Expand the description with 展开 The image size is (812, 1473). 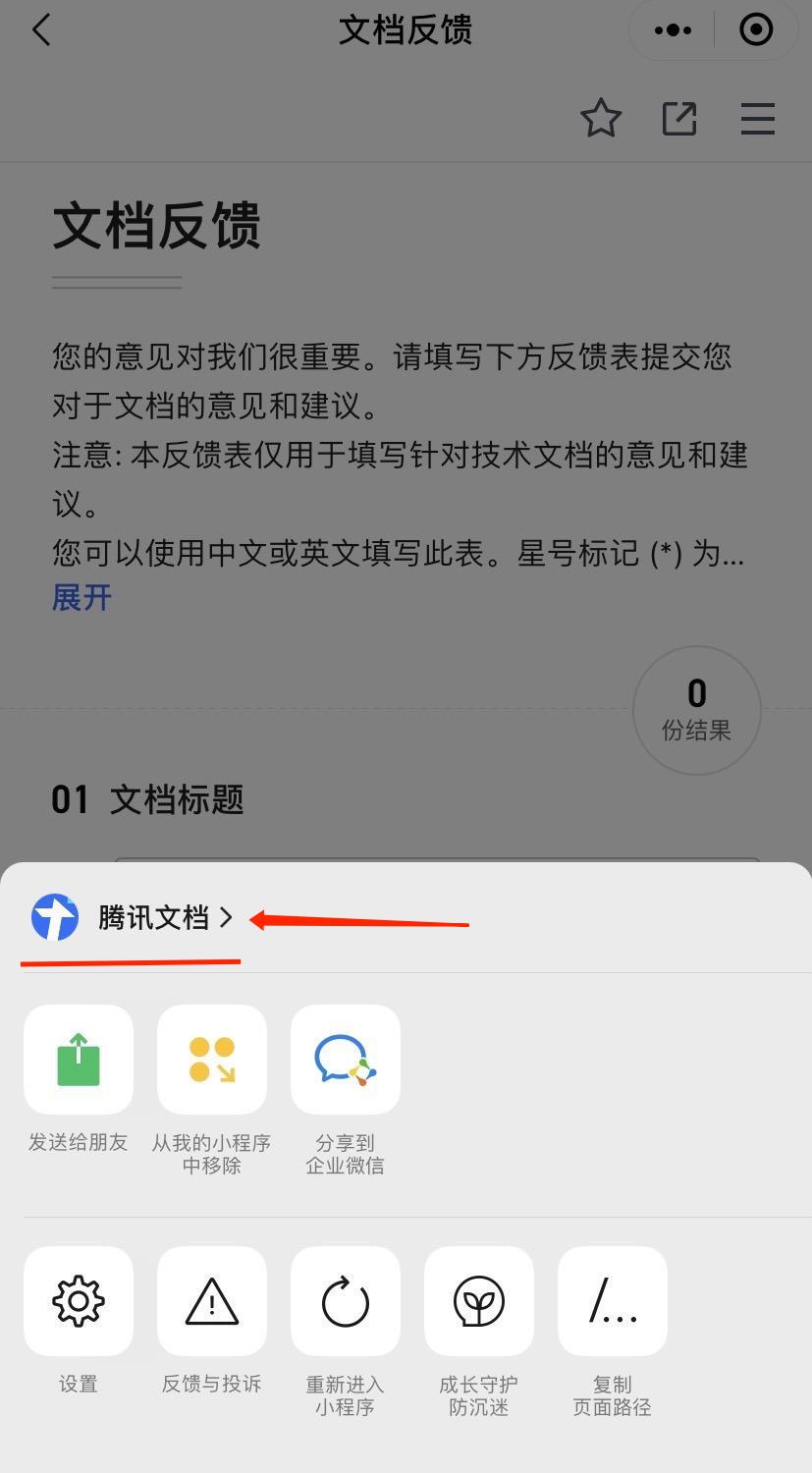click(81, 597)
